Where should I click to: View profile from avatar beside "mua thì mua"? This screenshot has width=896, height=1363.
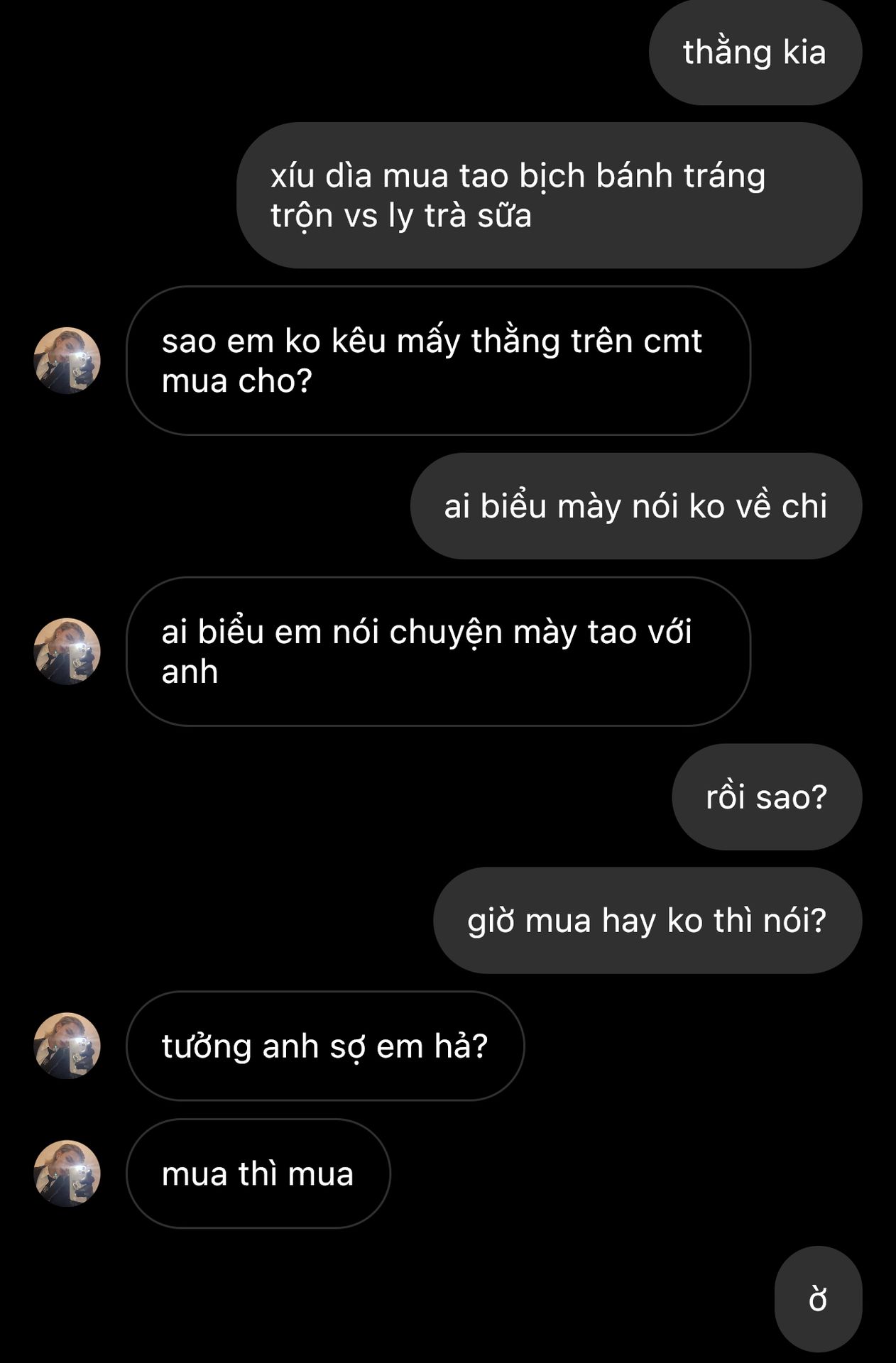pyautogui.click(x=67, y=1174)
